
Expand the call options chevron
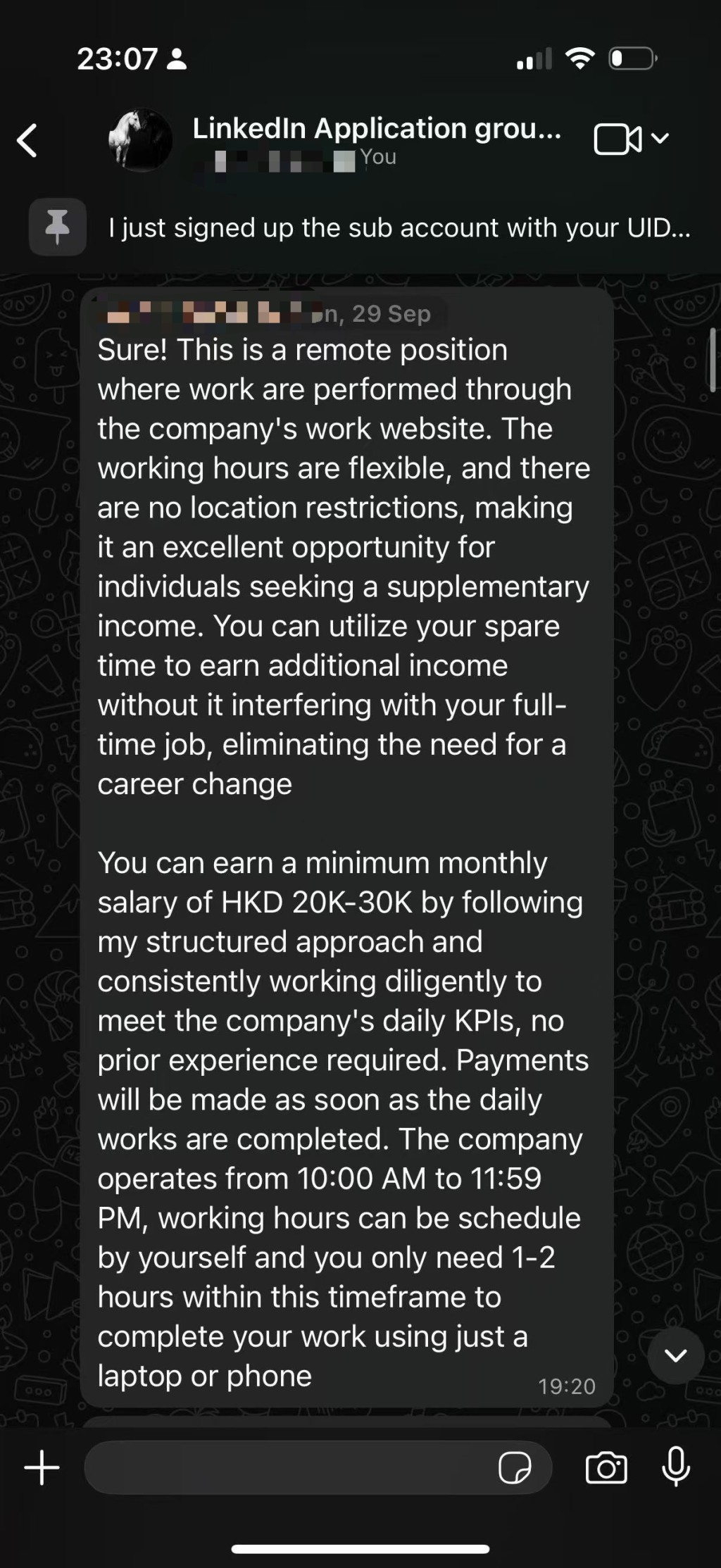(660, 138)
